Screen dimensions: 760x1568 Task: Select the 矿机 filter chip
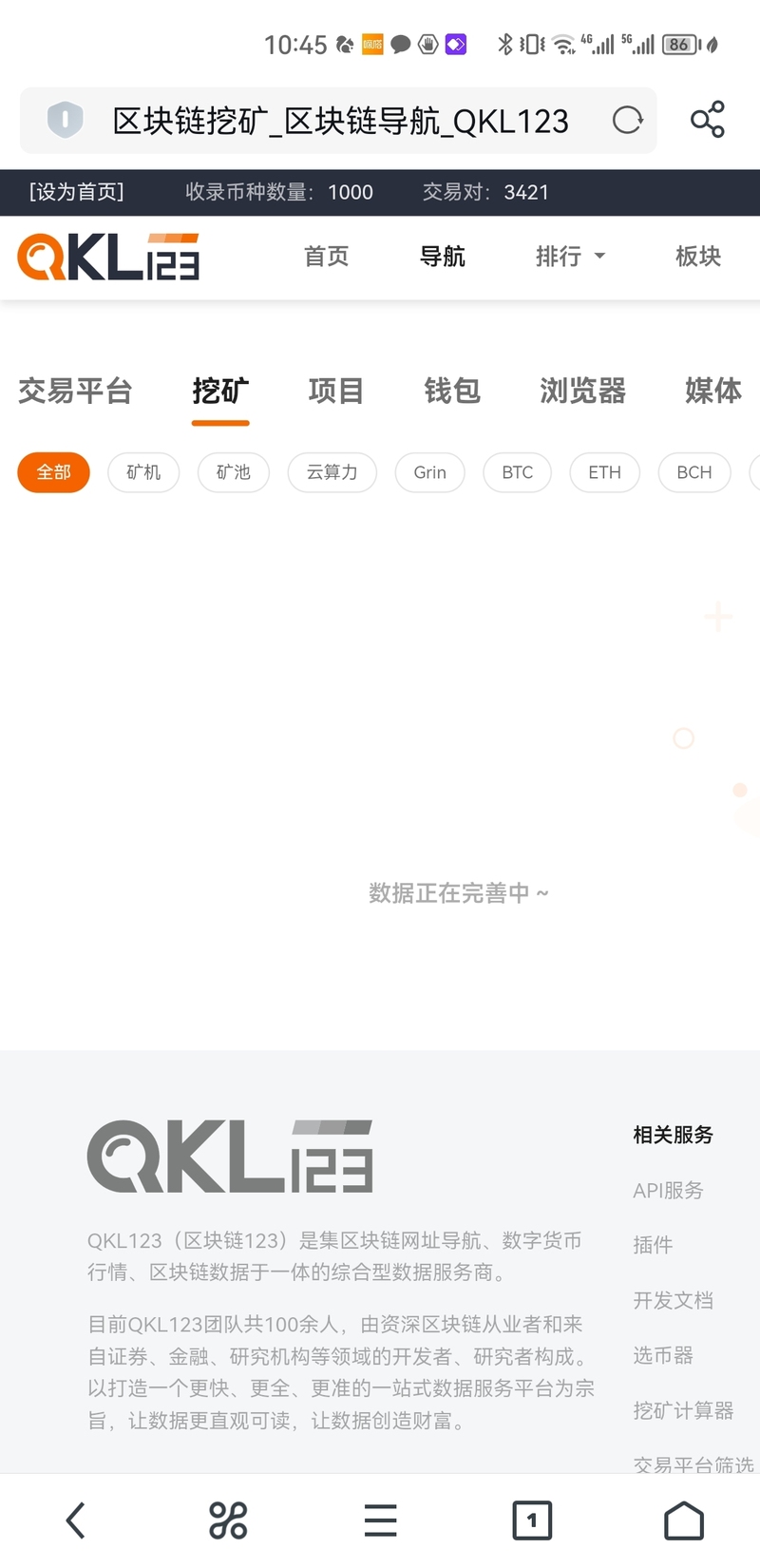(x=143, y=472)
